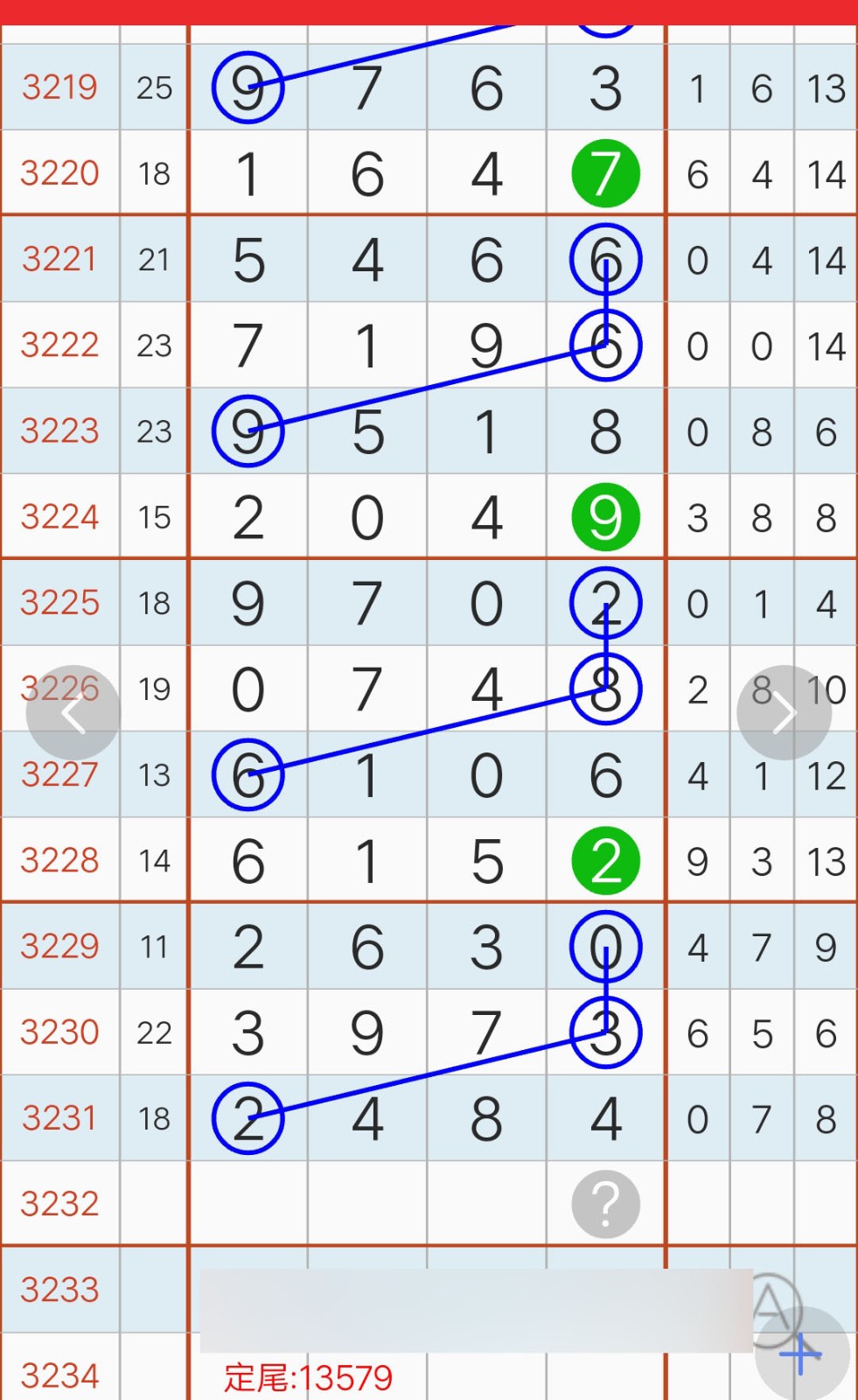Go to the previous chart with left arrow
Screen dimensions: 858x1400
[73, 713]
